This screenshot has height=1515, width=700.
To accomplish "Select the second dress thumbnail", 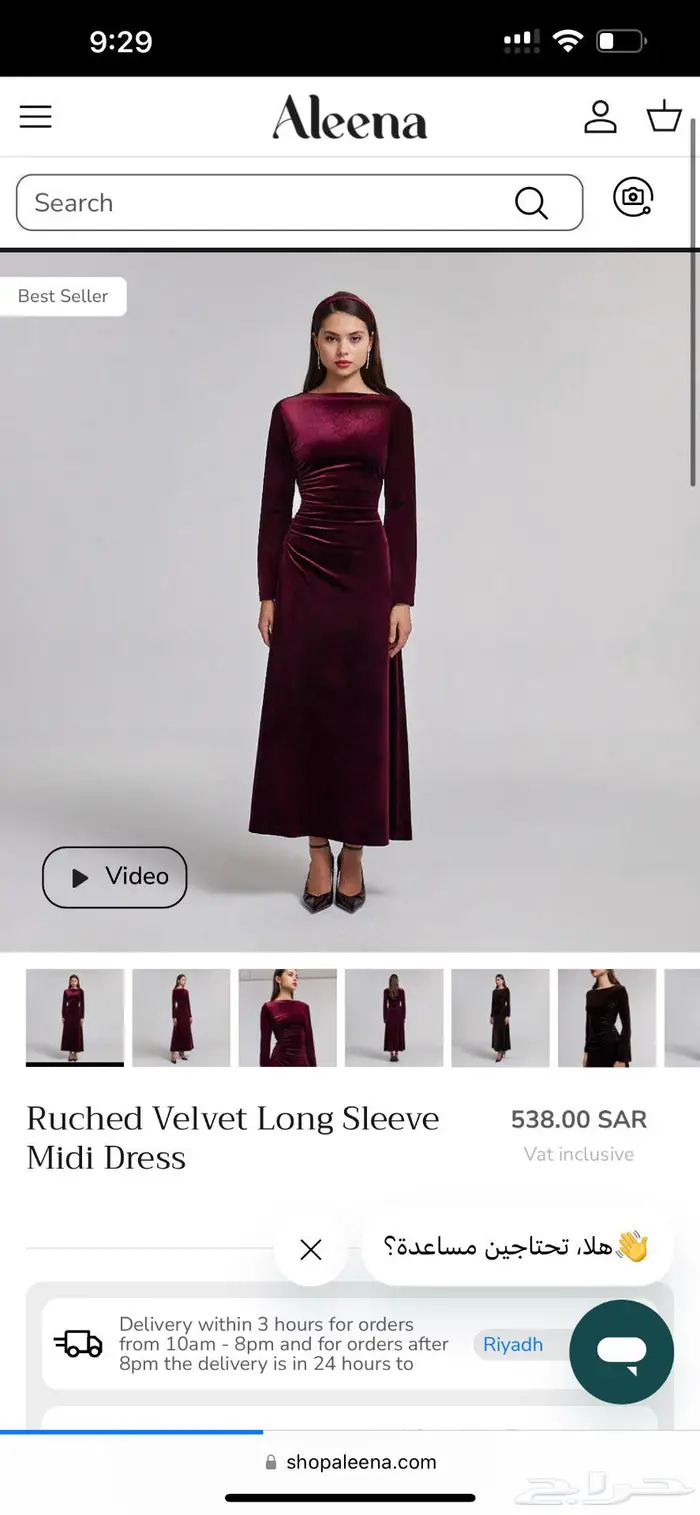I will [x=181, y=1017].
